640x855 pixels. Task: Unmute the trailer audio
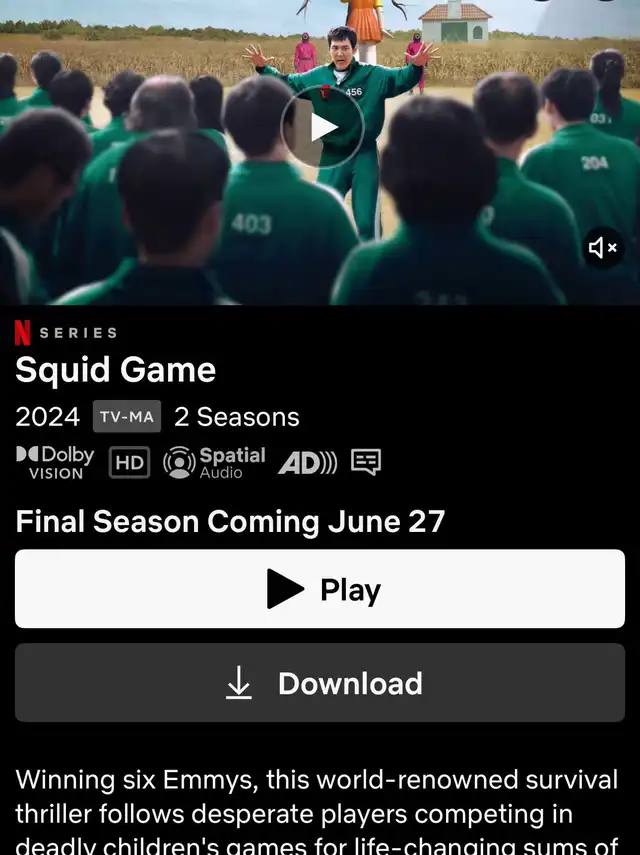pos(603,248)
